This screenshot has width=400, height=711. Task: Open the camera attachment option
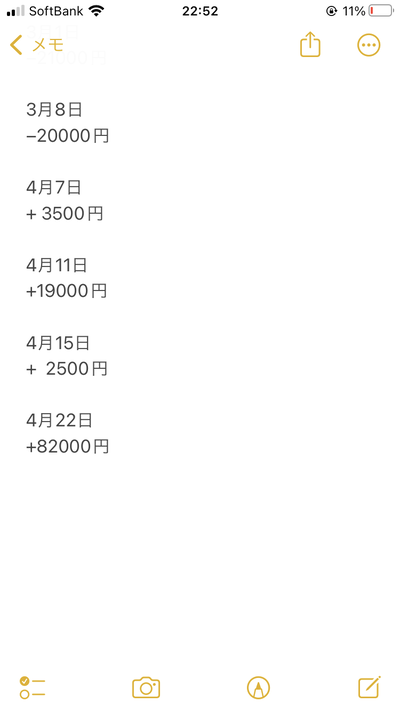[146, 688]
